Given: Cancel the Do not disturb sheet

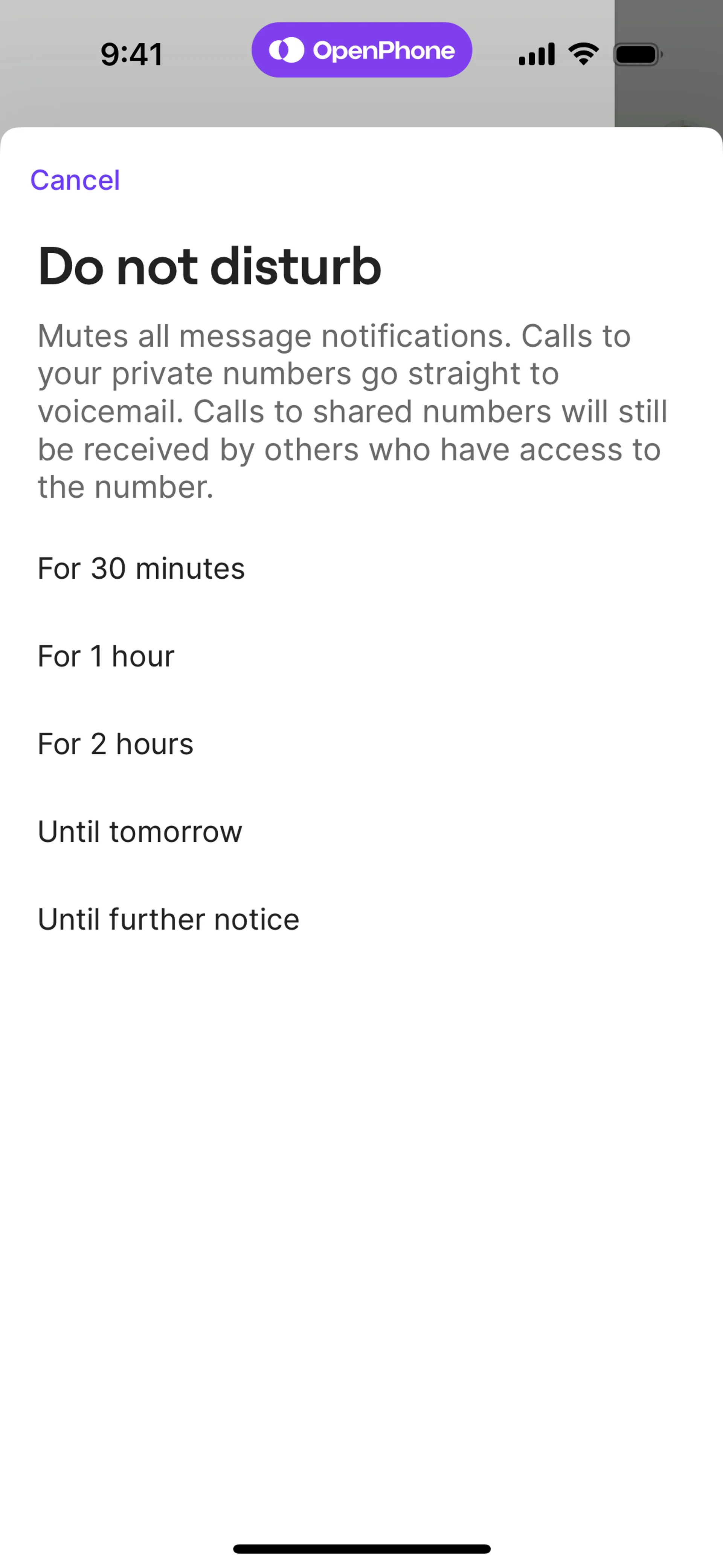Looking at the screenshot, I should coord(75,180).
